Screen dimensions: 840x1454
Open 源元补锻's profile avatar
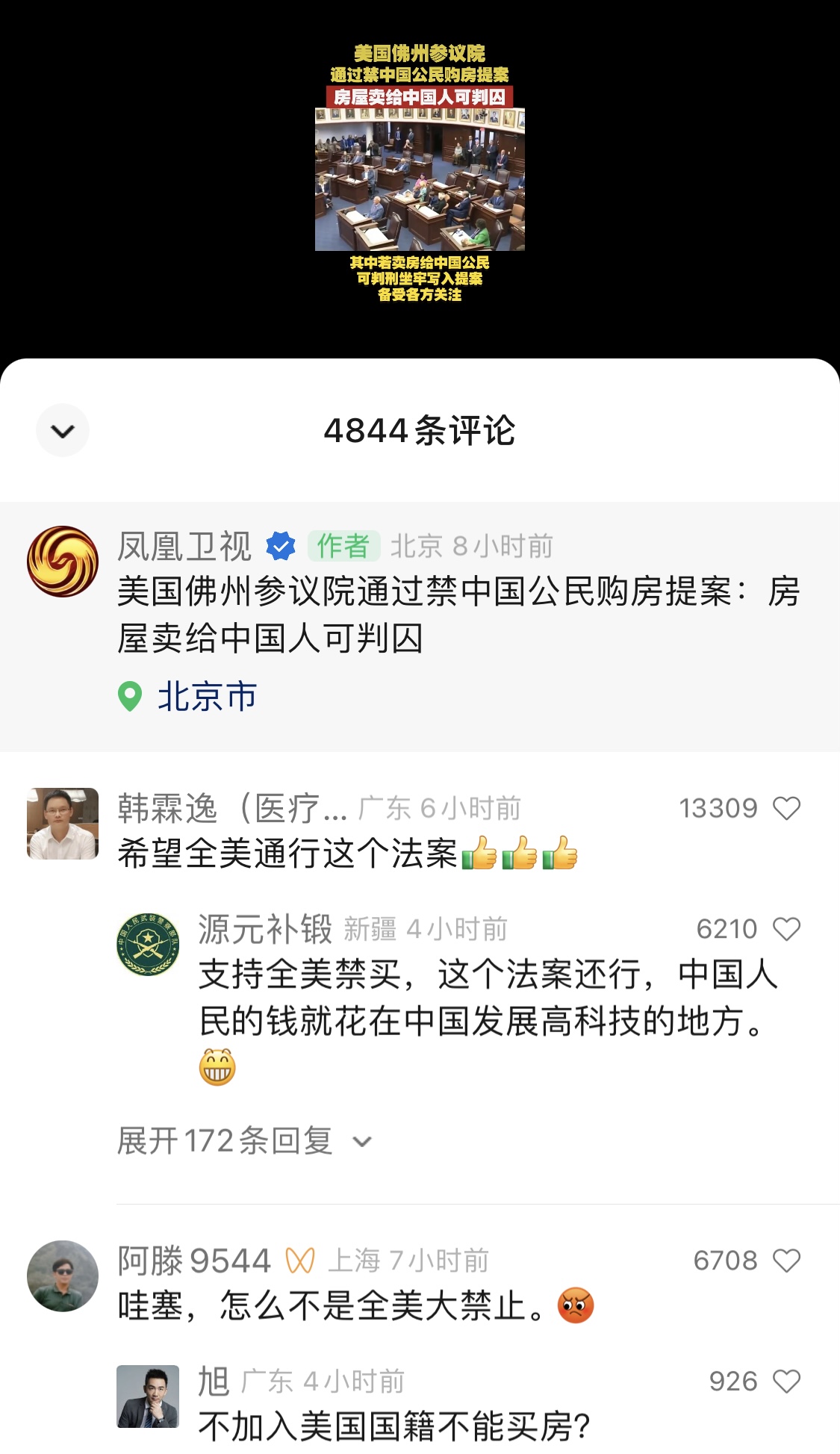click(x=148, y=944)
